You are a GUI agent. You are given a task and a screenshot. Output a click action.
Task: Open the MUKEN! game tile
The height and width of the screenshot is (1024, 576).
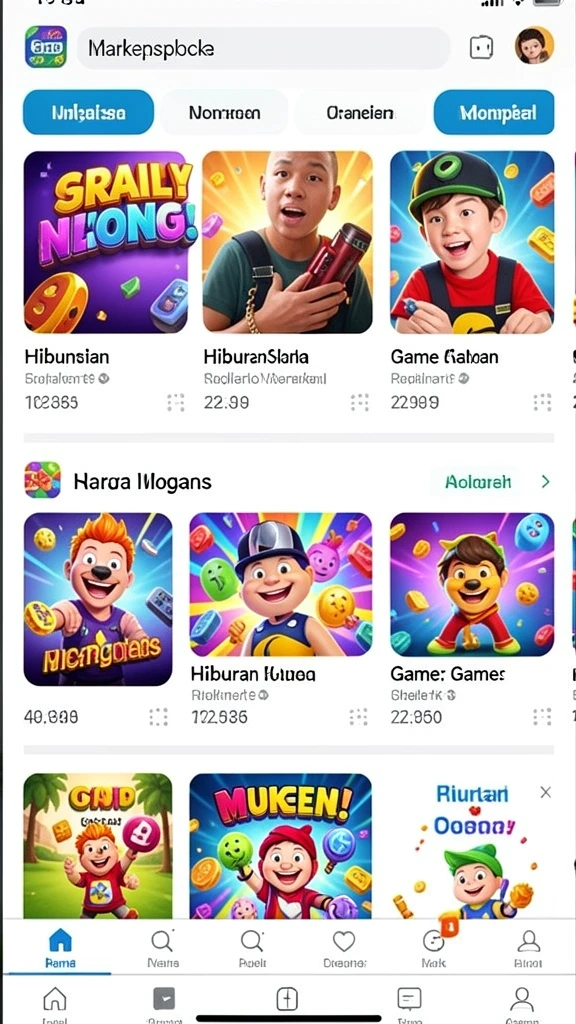coord(281,846)
